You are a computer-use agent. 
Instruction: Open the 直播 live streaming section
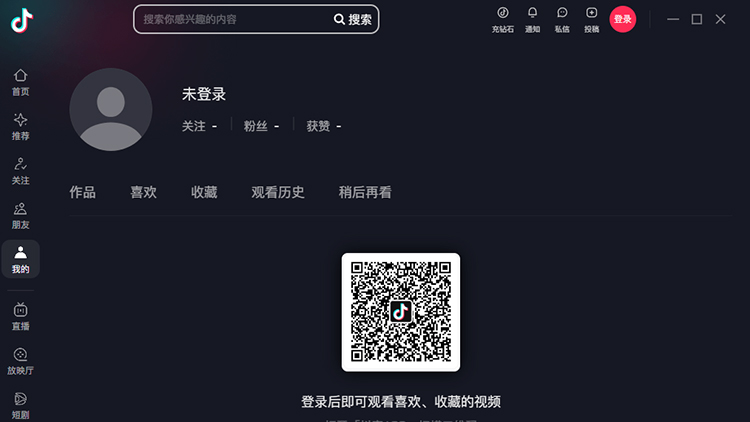click(20, 316)
